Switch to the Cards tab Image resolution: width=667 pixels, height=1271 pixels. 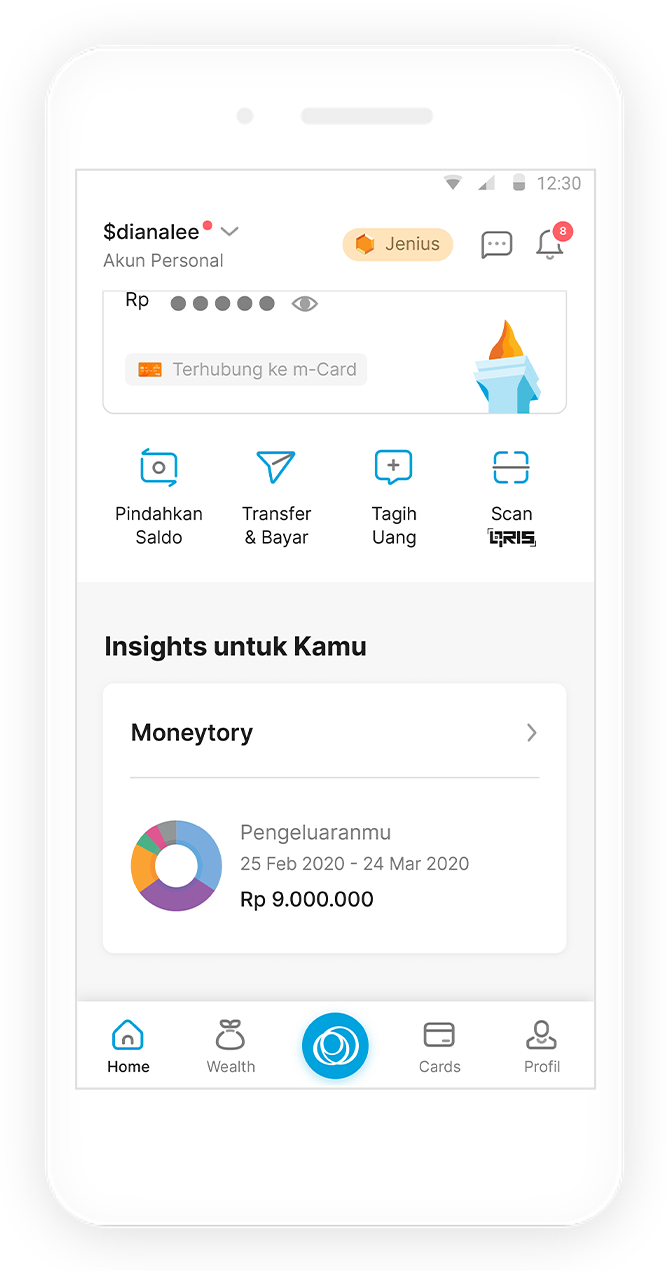(x=439, y=1046)
